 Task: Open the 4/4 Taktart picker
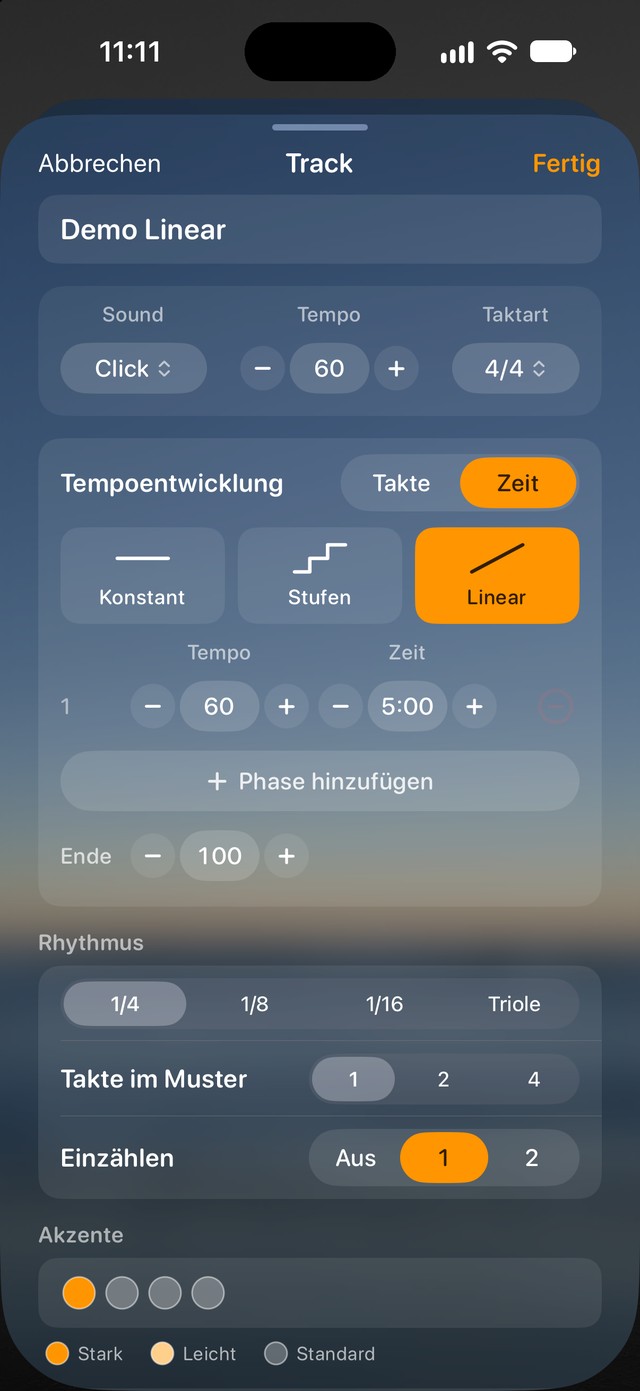click(516, 368)
